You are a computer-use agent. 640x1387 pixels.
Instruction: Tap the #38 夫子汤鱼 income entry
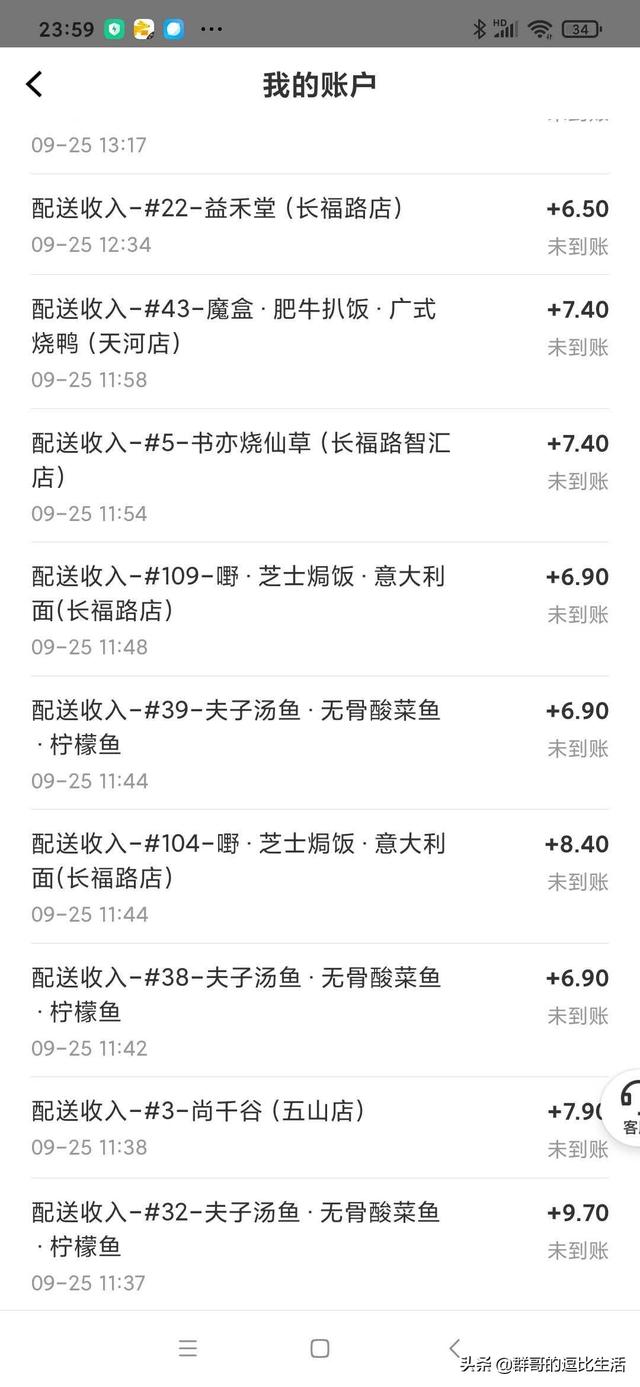(x=318, y=1010)
